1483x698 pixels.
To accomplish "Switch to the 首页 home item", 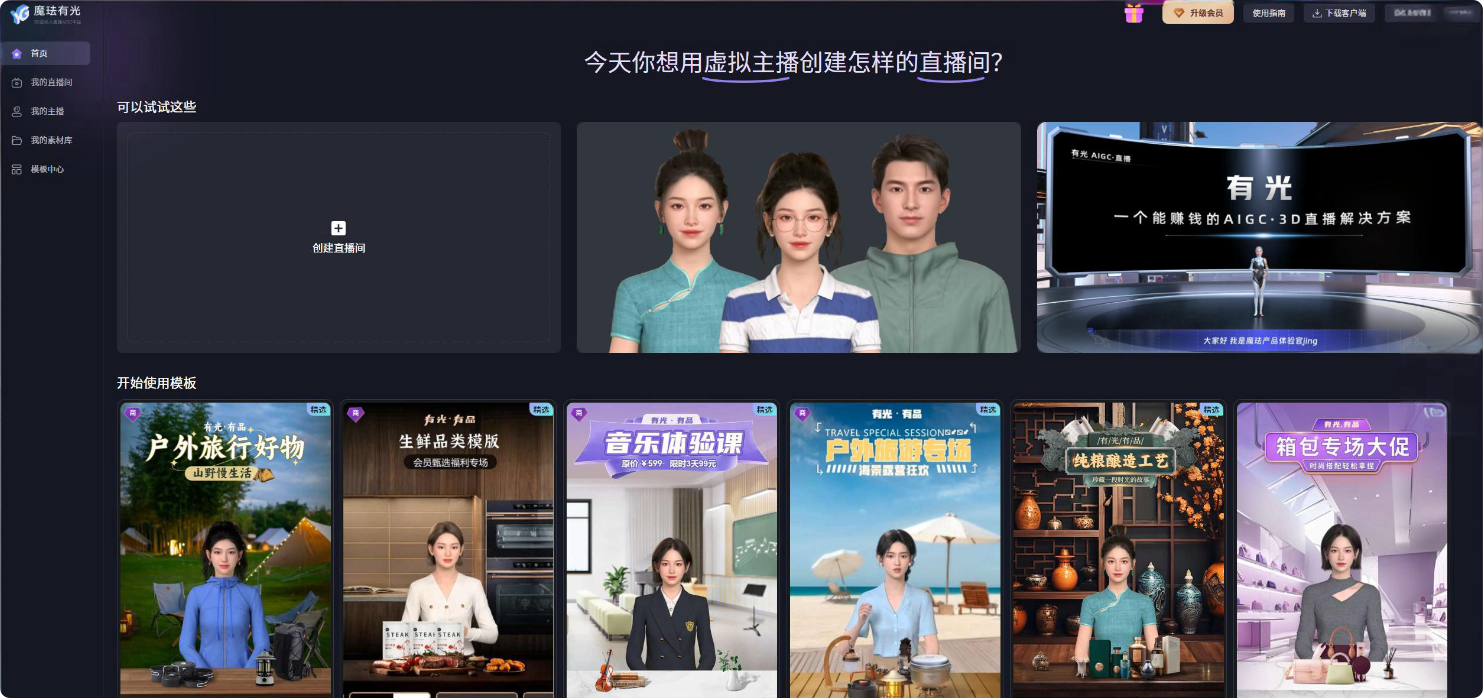I will pyautogui.click(x=46, y=53).
